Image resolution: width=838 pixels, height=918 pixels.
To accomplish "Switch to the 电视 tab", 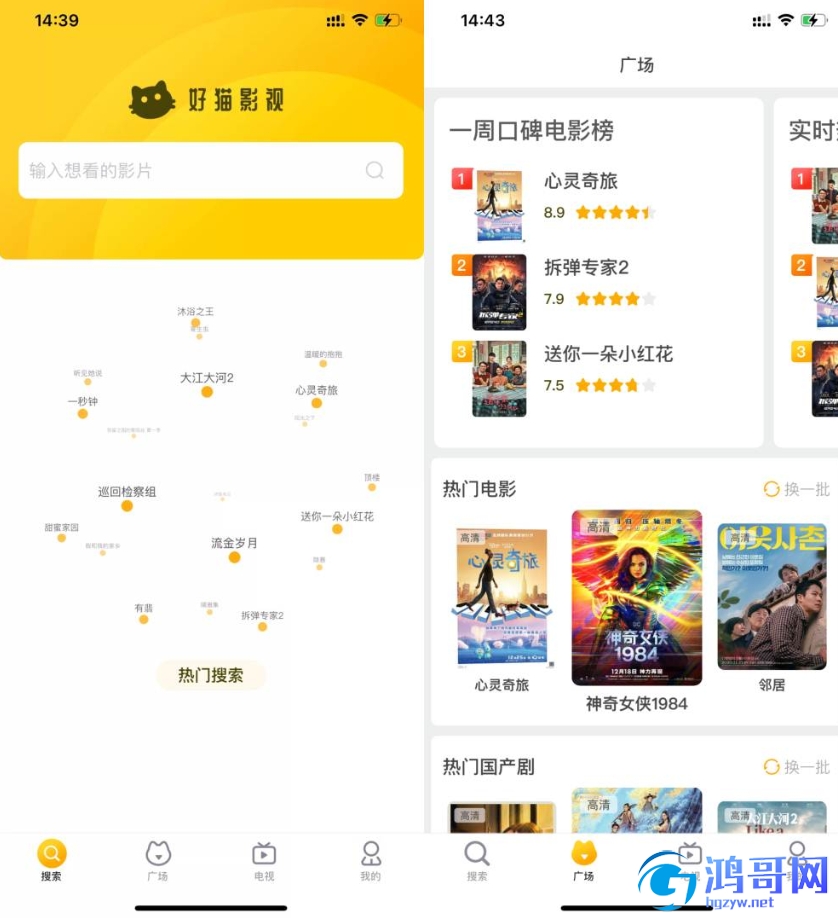I will click(x=264, y=860).
